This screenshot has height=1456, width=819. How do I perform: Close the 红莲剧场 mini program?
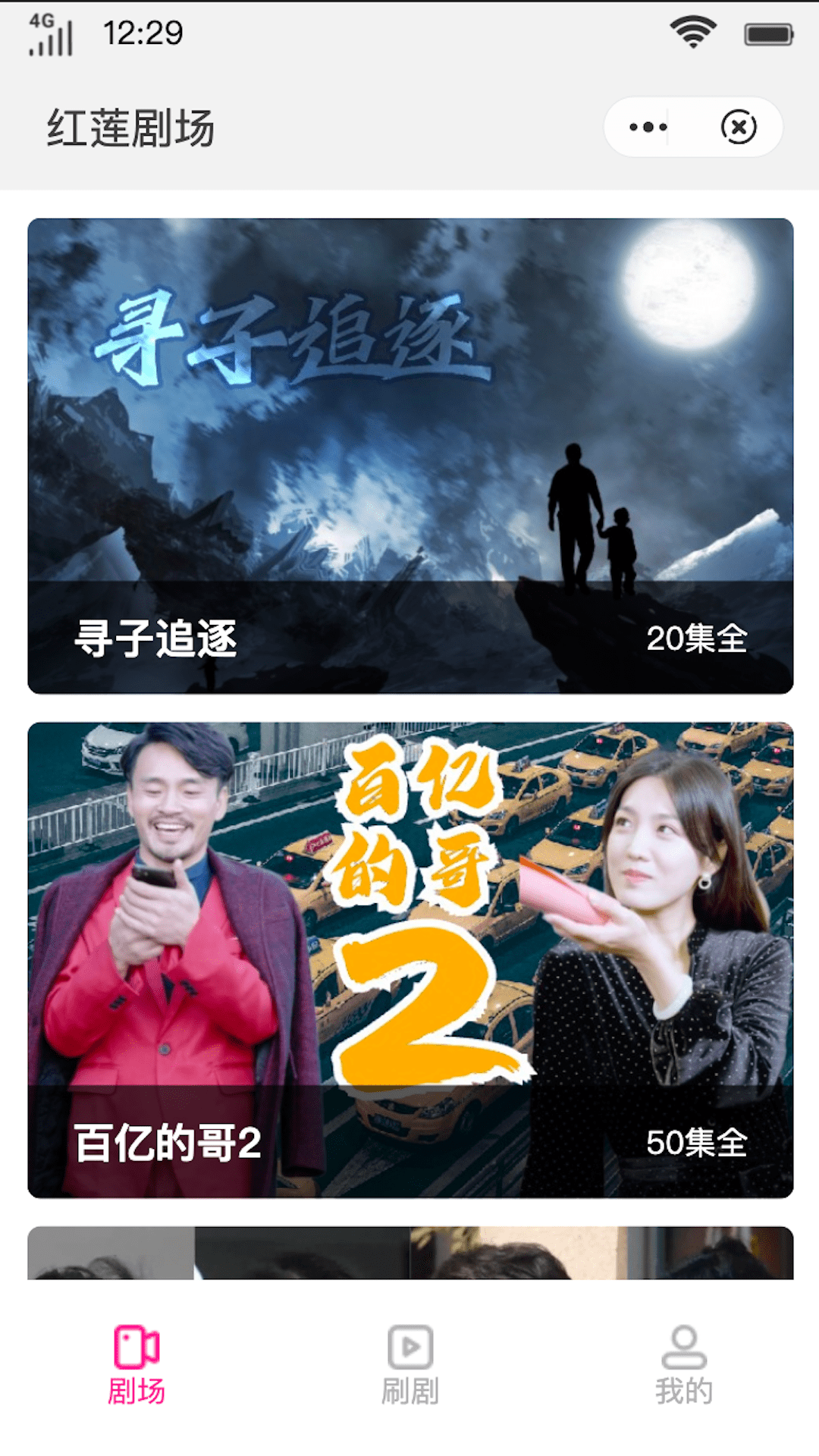pos(739,127)
